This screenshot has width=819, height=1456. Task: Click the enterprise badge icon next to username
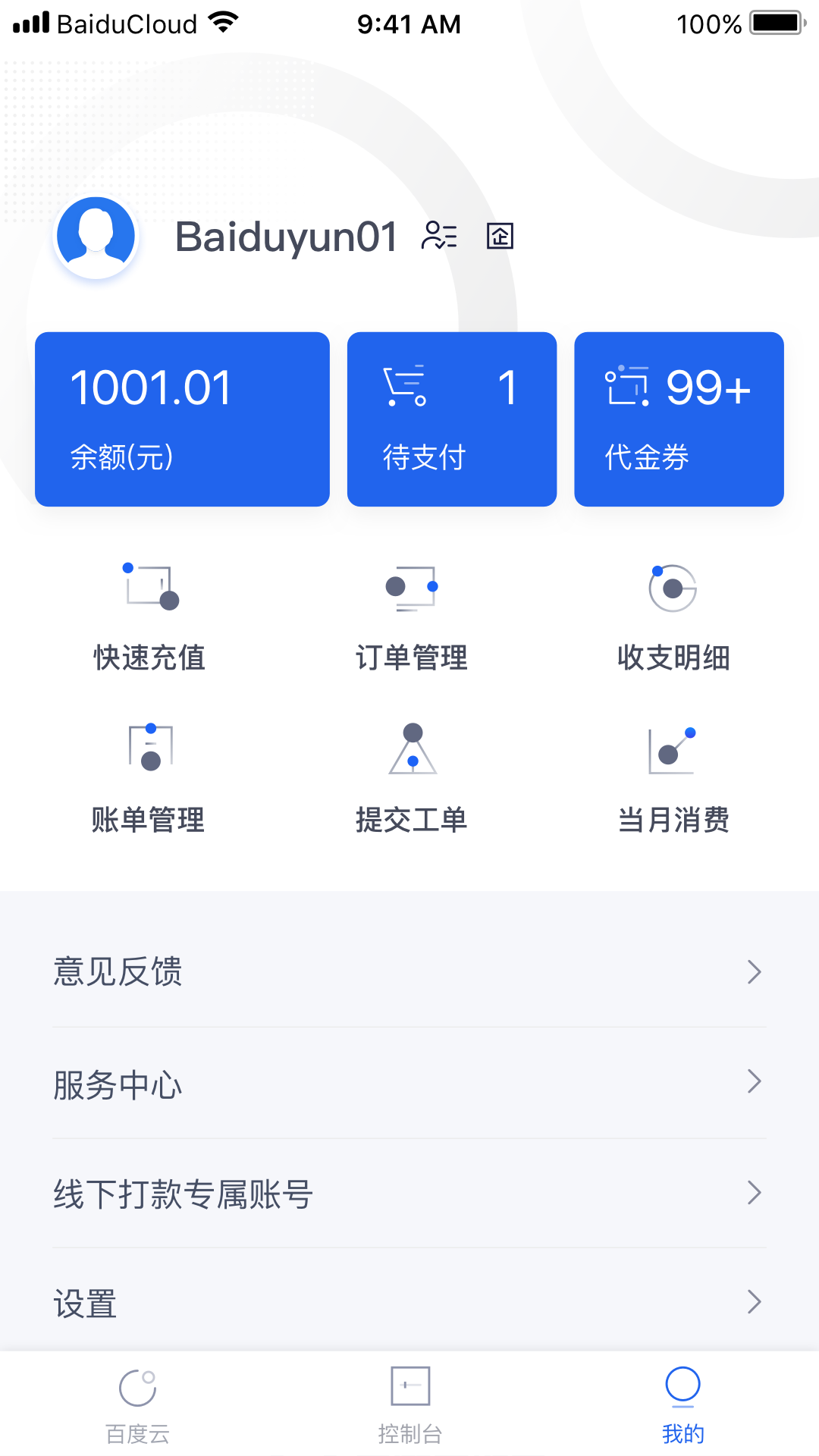tap(500, 236)
